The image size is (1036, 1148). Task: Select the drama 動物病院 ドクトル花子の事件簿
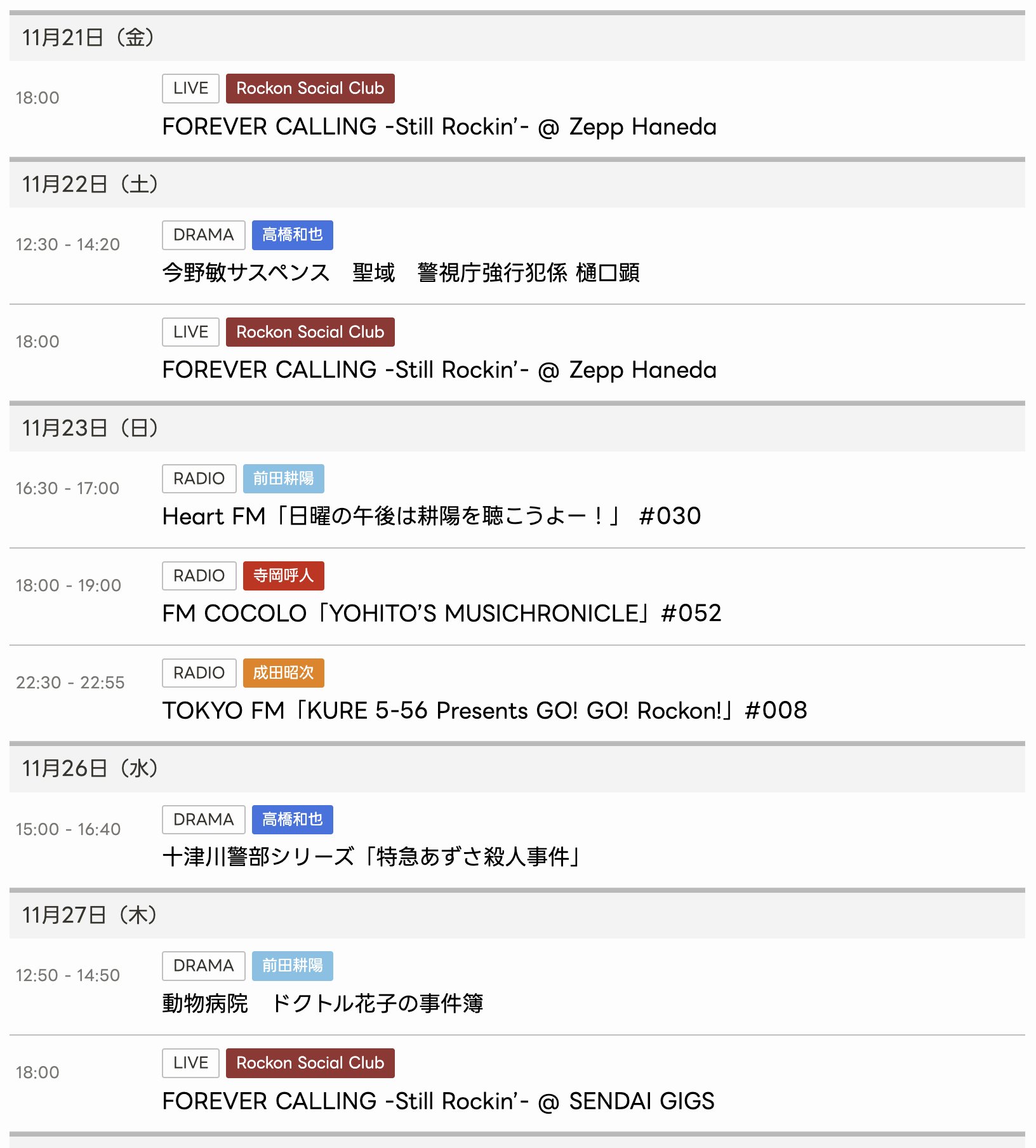pos(322,1003)
